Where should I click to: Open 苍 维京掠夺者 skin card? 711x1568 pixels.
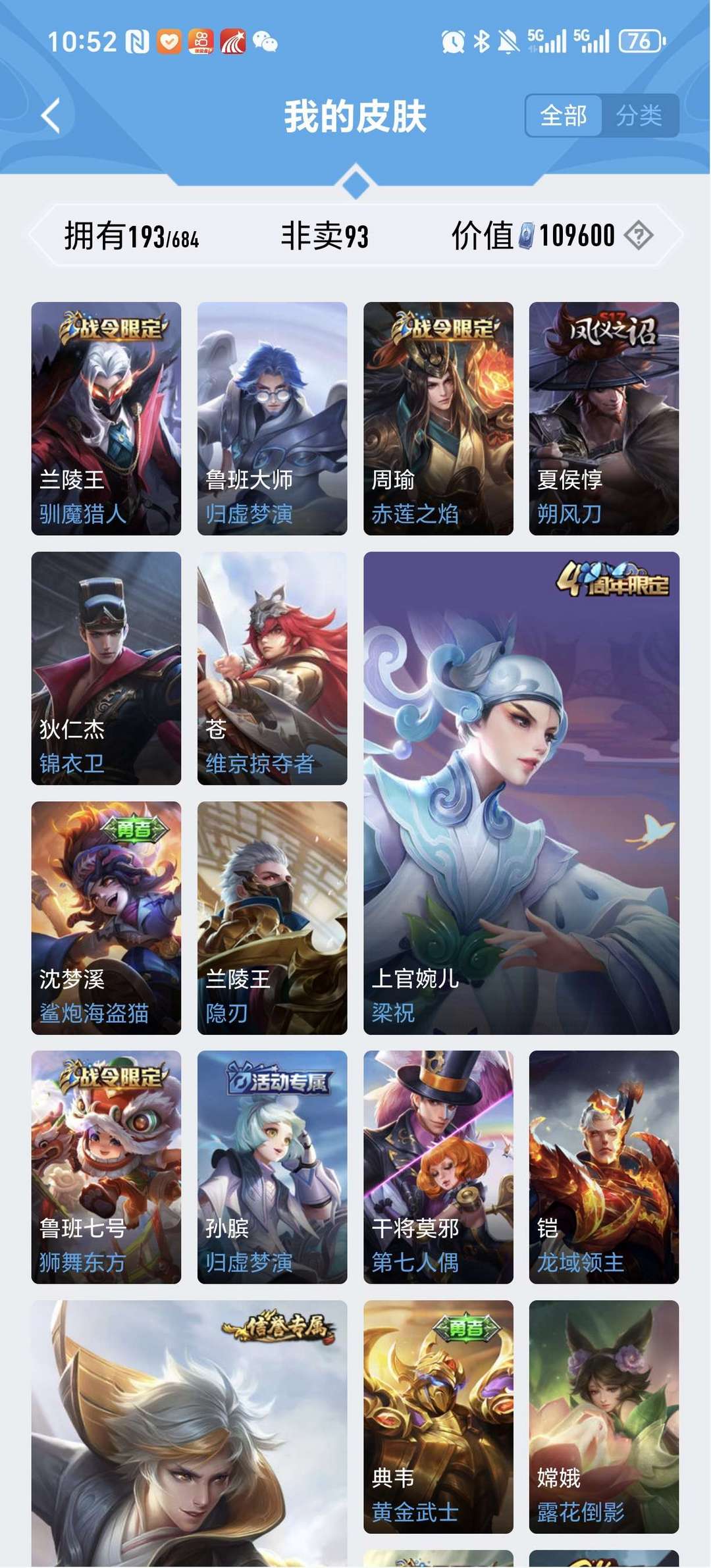pyautogui.click(x=272, y=668)
